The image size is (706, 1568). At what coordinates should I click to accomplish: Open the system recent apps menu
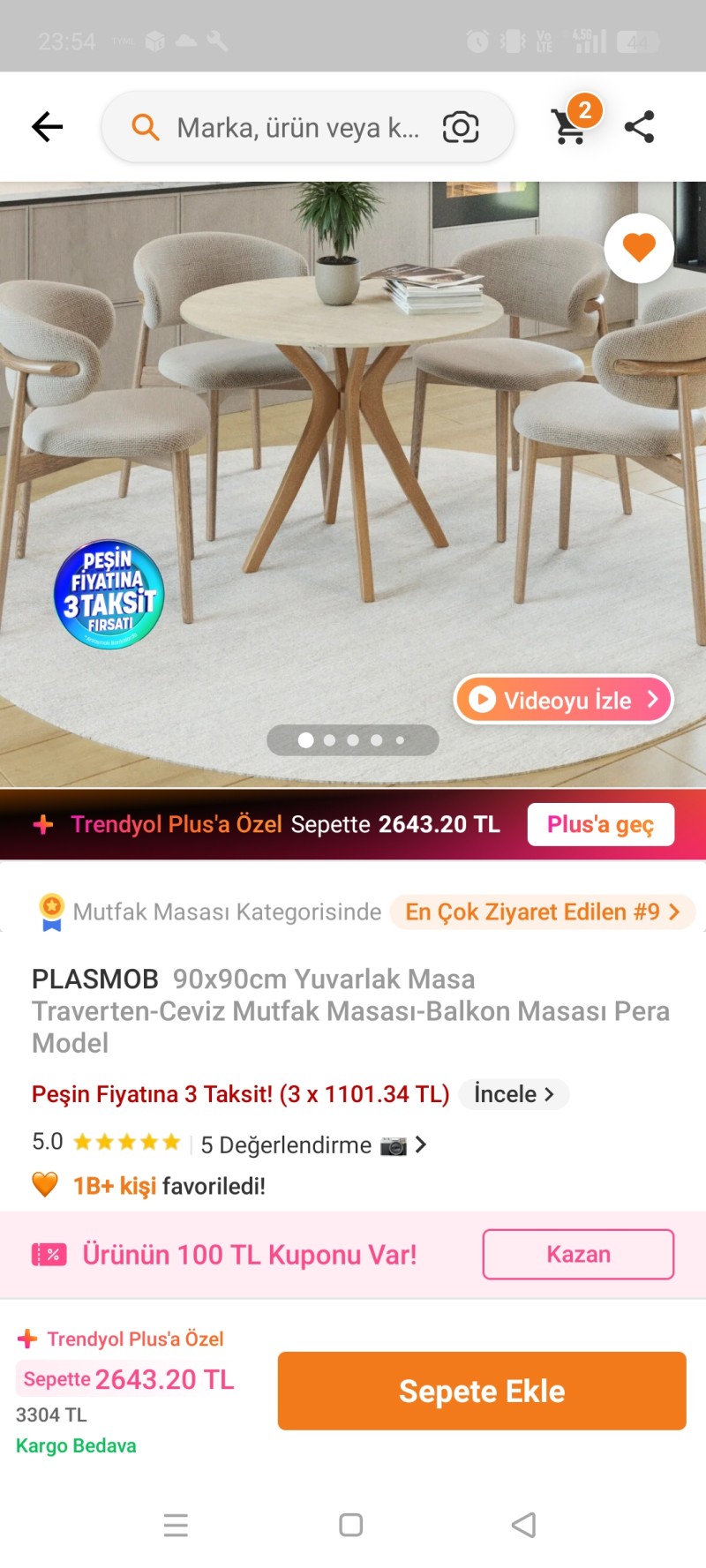[x=176, y=1525]
